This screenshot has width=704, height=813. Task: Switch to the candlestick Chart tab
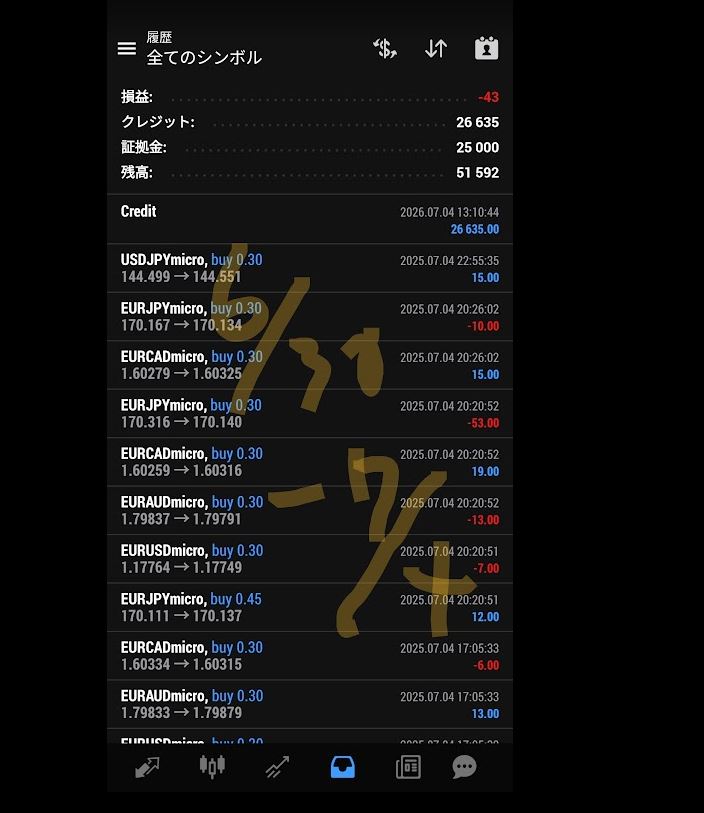pyautogui.click(x=212, y=767)
